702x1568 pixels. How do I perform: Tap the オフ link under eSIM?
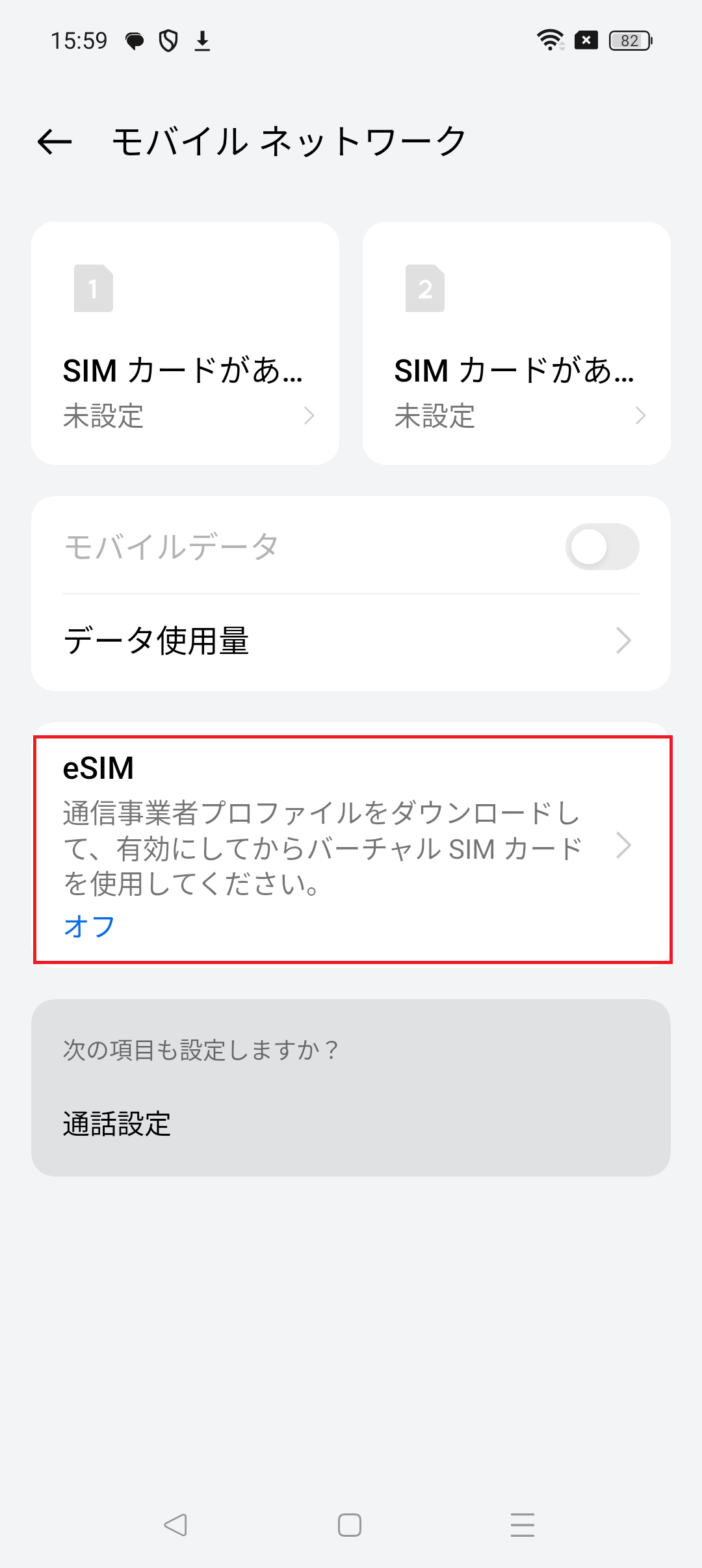[x=88, y=928]
